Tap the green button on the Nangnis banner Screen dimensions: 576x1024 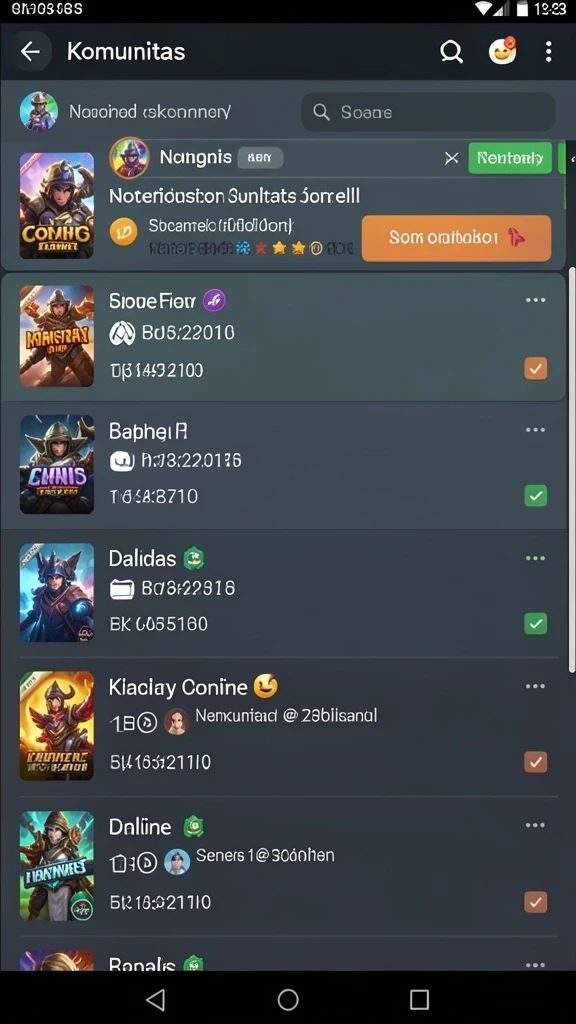click(509, 158)
